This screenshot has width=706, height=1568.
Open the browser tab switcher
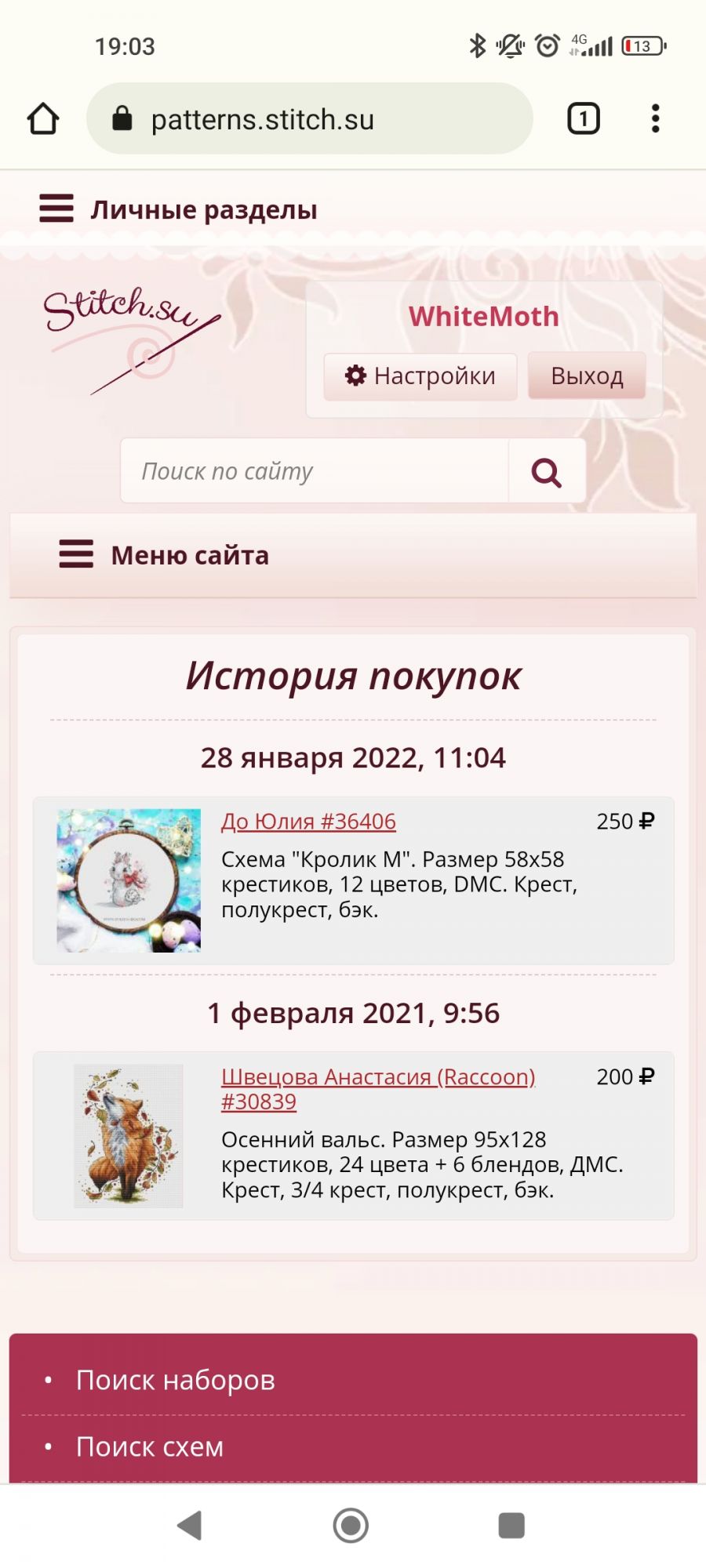pyautogui.click(x=583, y=119)
